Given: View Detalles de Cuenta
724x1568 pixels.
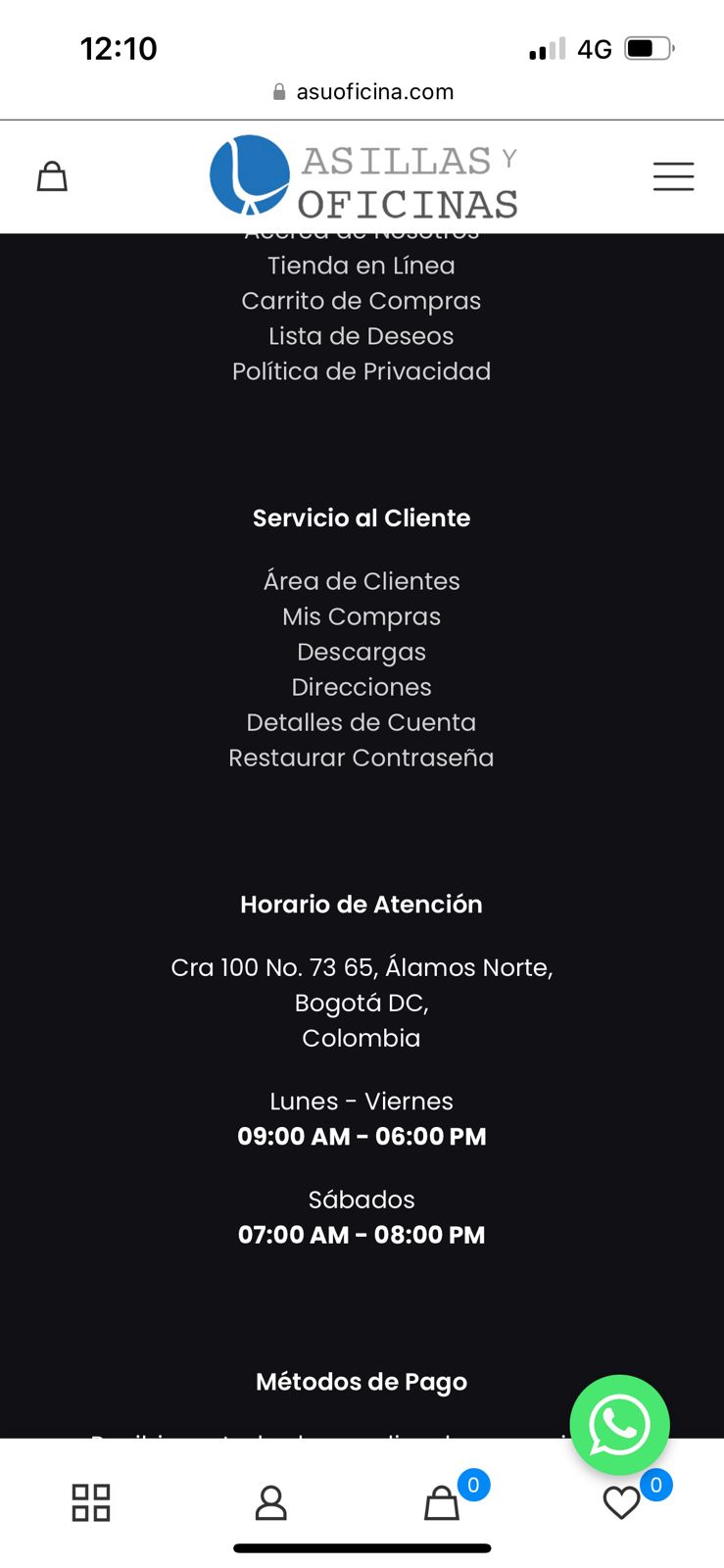Looking at the screenshot, I should coord(362,722).
